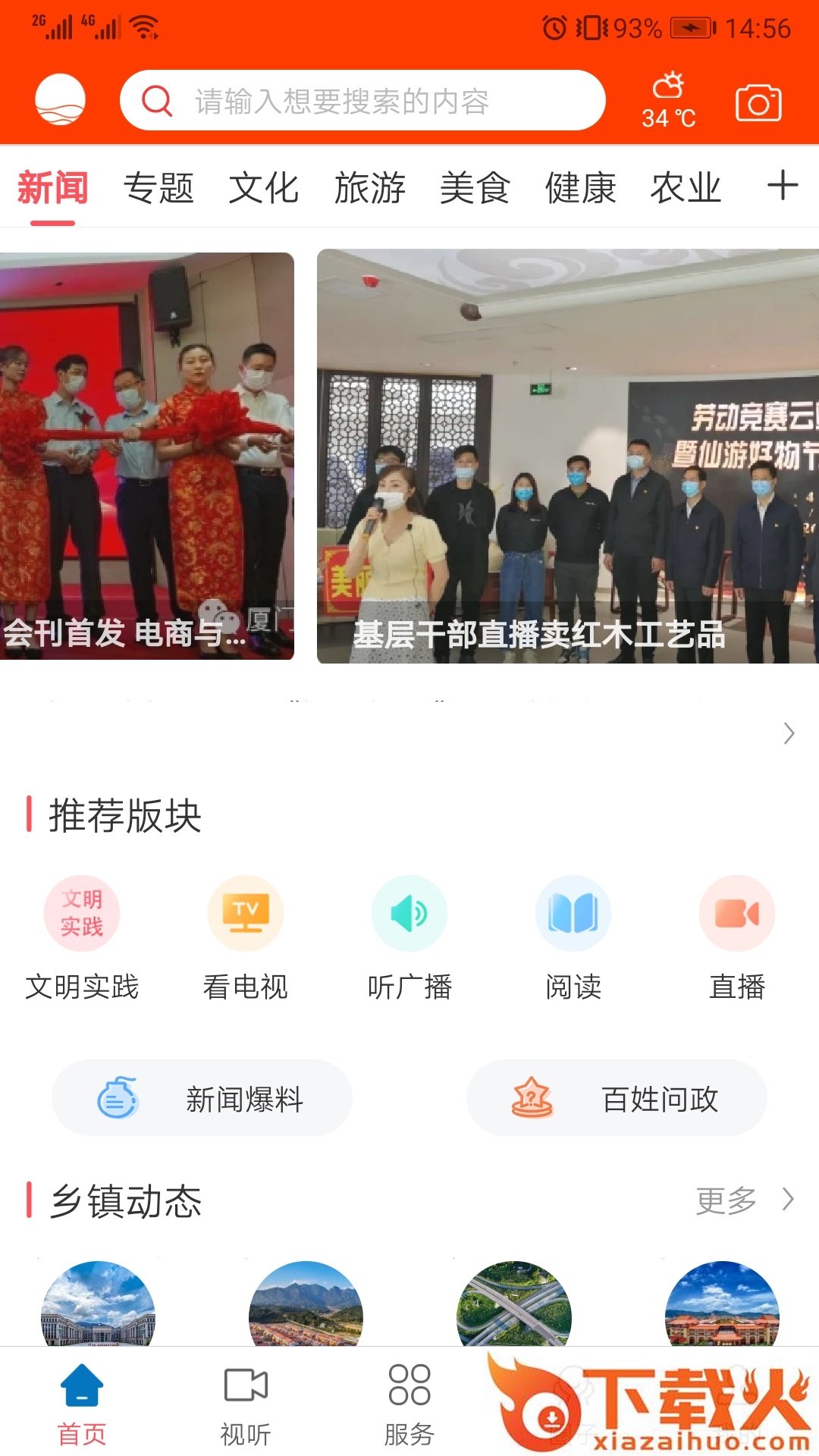This screenshot has height=1456, width=819.
Task: Tap the 新闻爆料 button
Action: click(x=202, y=1098)
